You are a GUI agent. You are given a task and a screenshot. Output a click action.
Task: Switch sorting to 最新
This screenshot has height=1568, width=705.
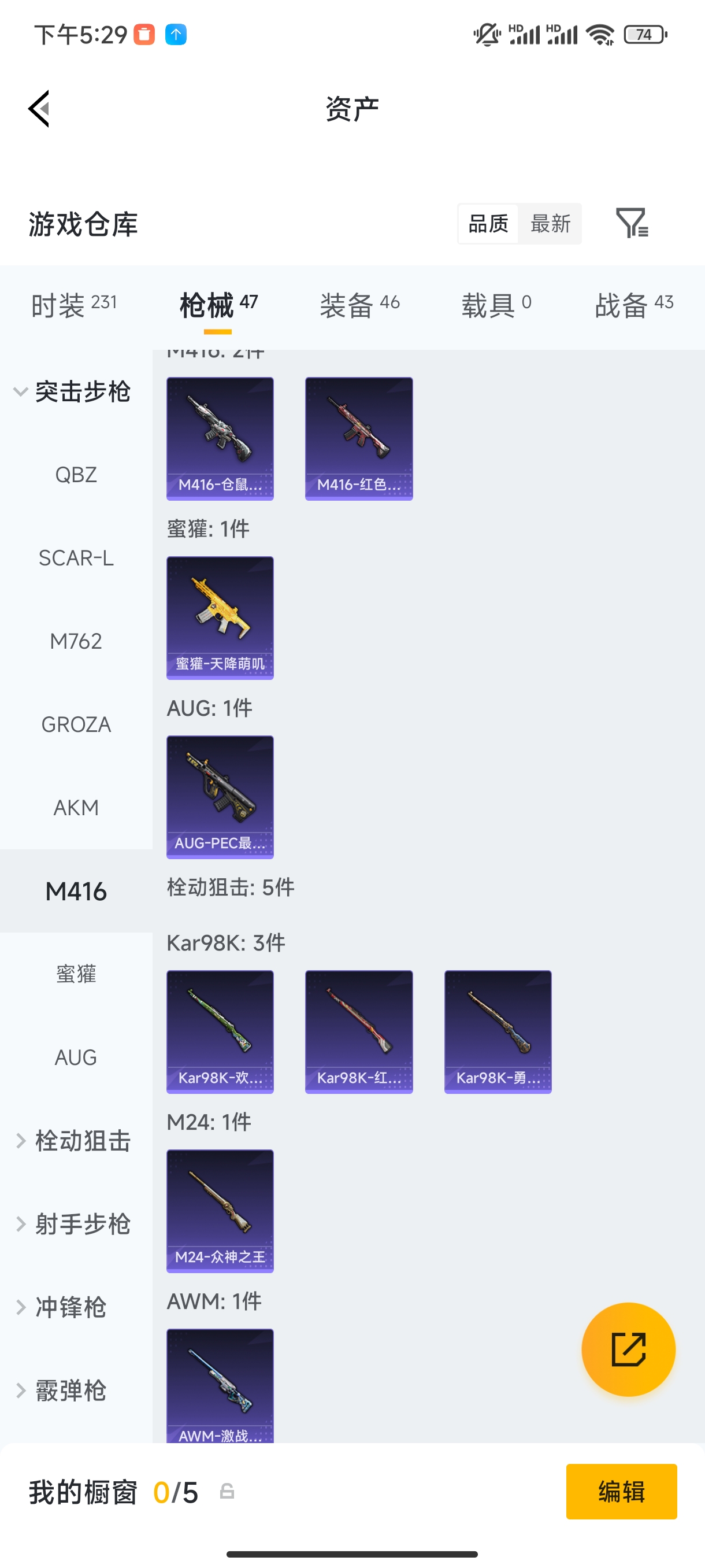(550, 223)
